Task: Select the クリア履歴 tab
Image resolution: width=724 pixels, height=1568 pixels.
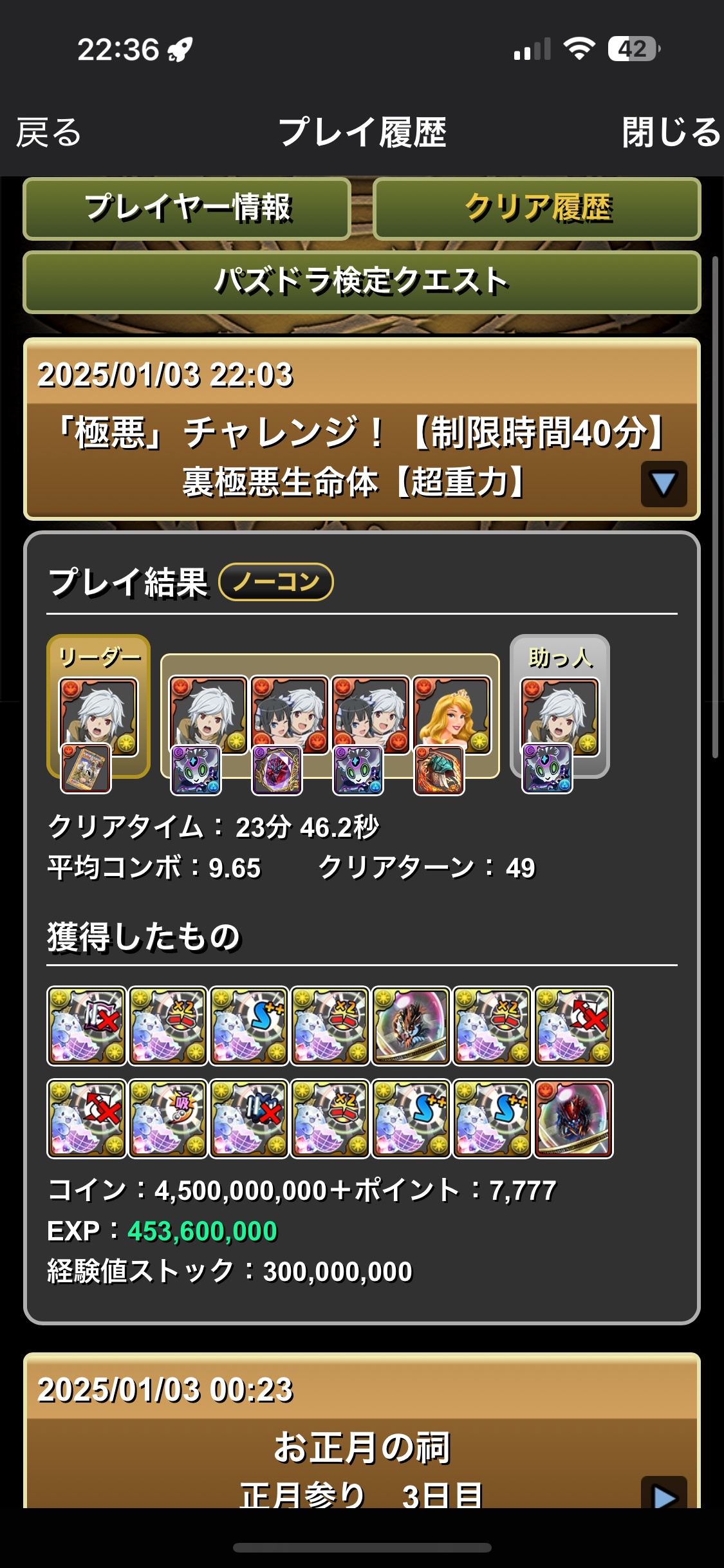Action: [x=537, y=209]
